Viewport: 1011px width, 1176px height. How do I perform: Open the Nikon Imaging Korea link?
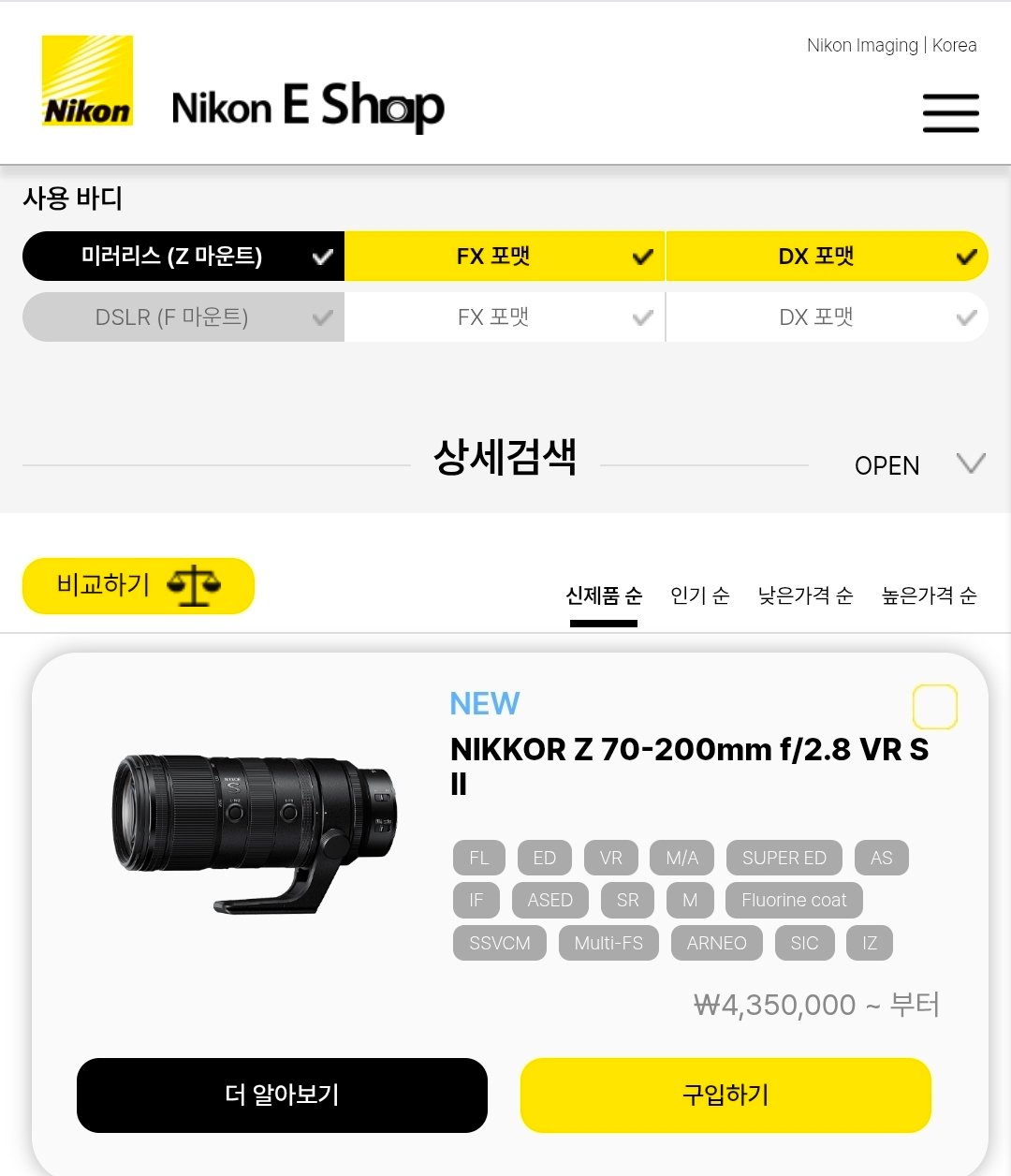(891, 45)
